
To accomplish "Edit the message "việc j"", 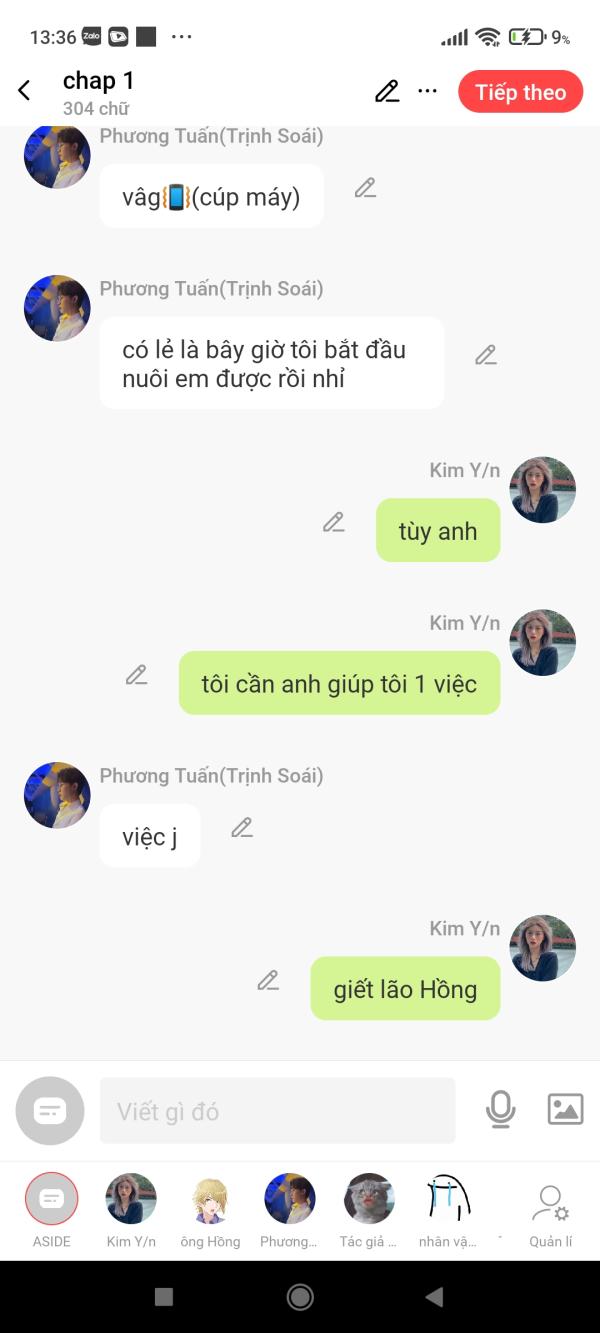I will (x=242, y=828).
